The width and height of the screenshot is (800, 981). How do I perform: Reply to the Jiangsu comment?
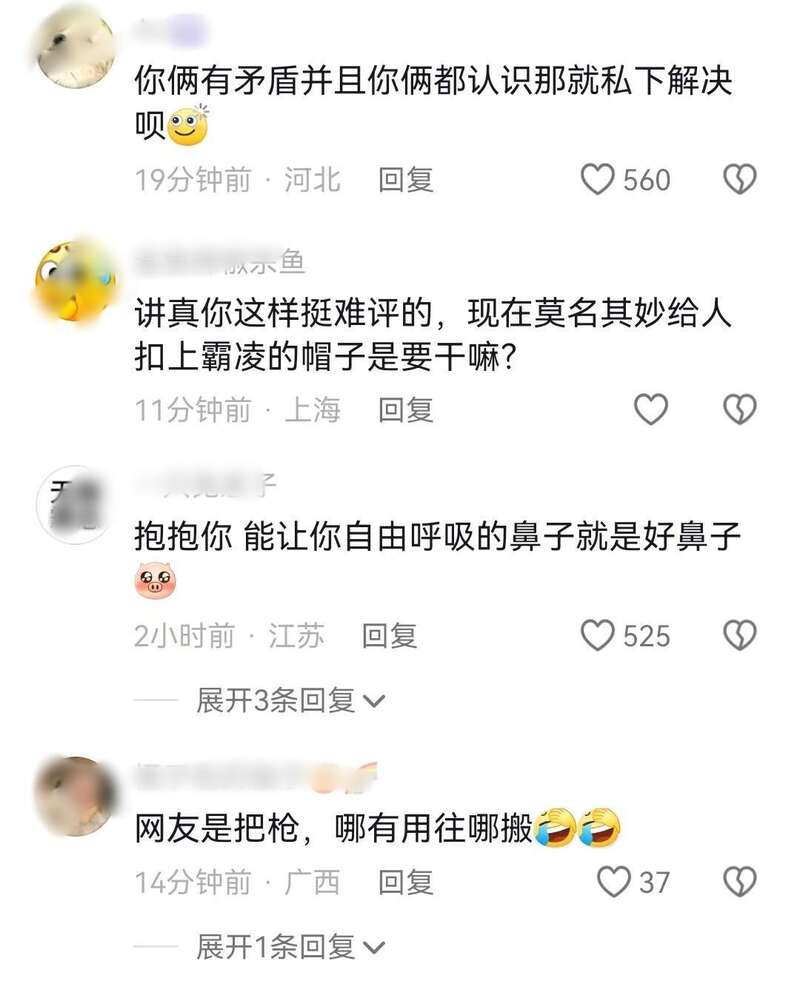(x=389, y=636)
